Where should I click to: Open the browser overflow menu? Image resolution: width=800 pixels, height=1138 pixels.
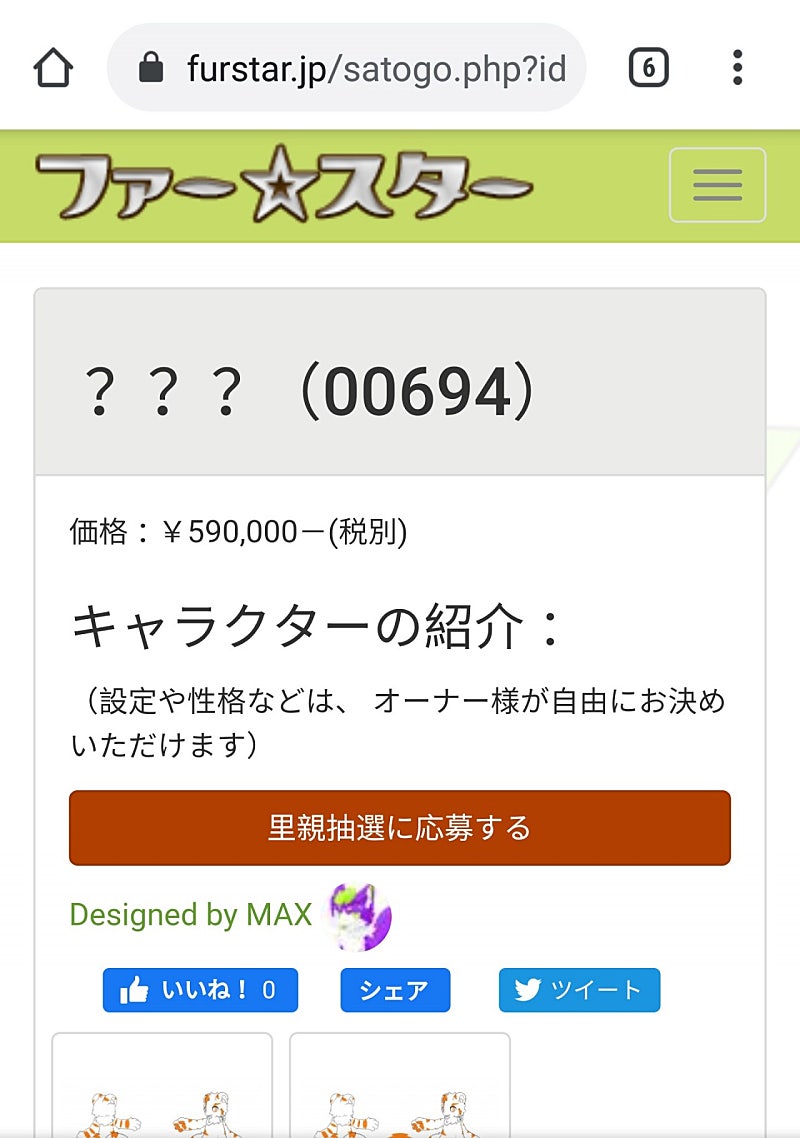(x=738, y=67)
